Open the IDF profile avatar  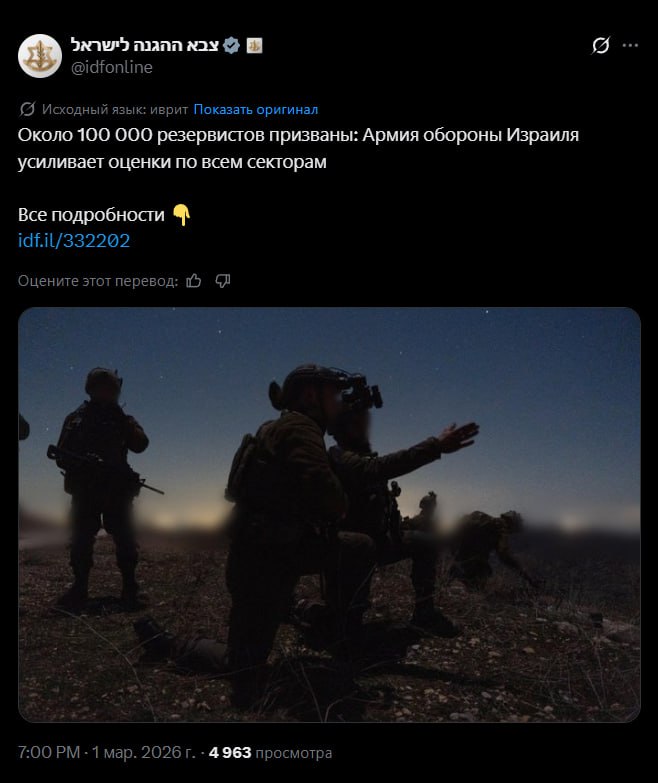click(x=40, y=55)
